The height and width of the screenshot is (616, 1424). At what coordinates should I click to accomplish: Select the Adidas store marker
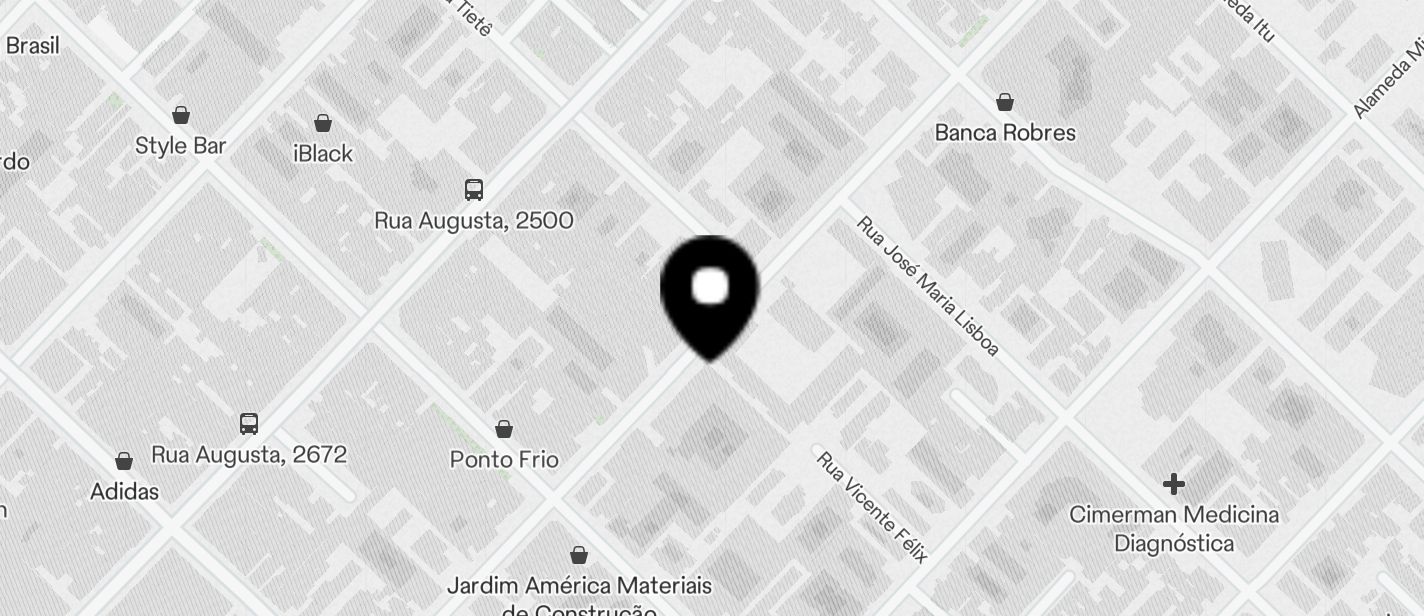click(x=124, y=462)
